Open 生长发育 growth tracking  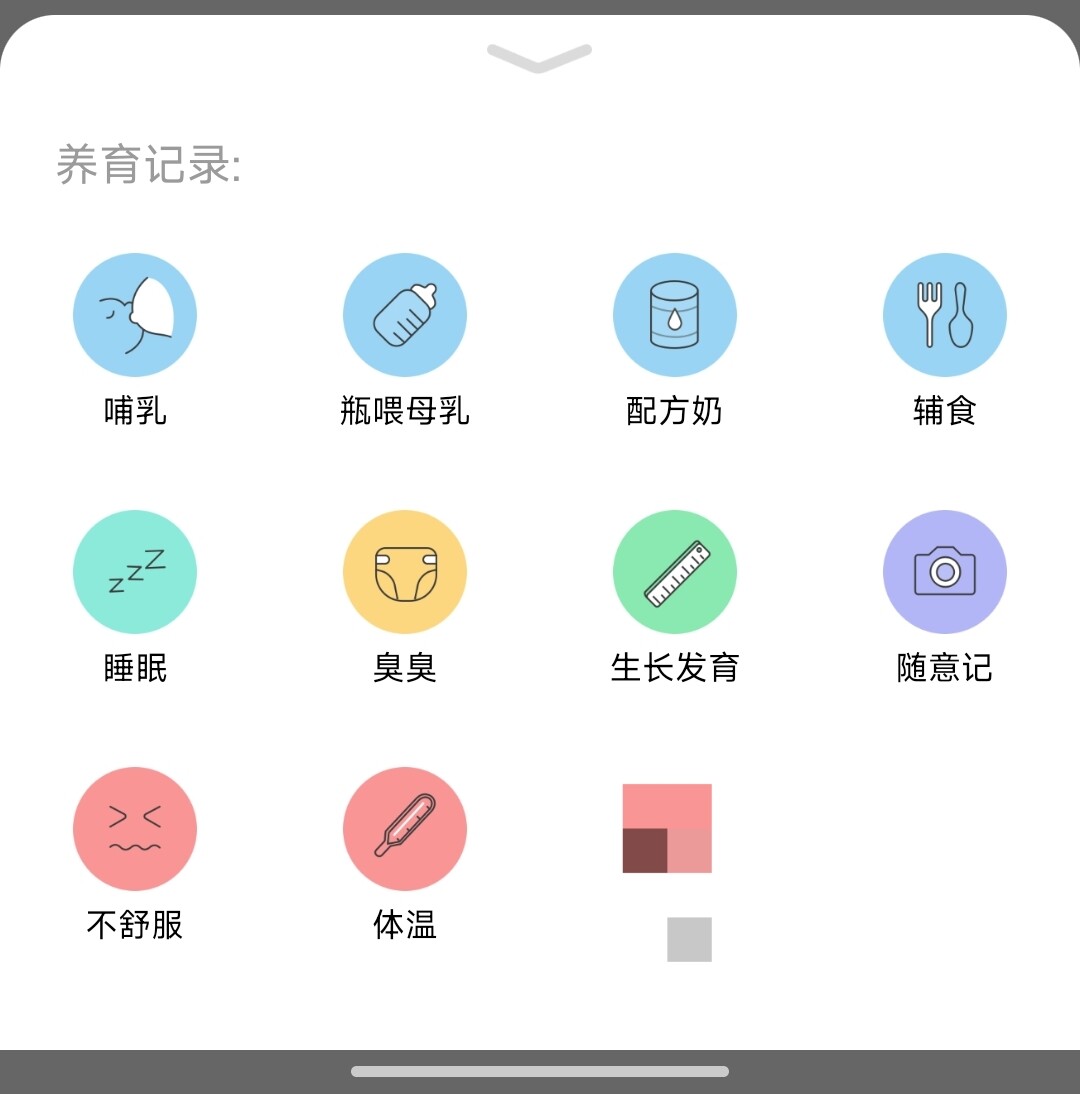coord(675,572)
